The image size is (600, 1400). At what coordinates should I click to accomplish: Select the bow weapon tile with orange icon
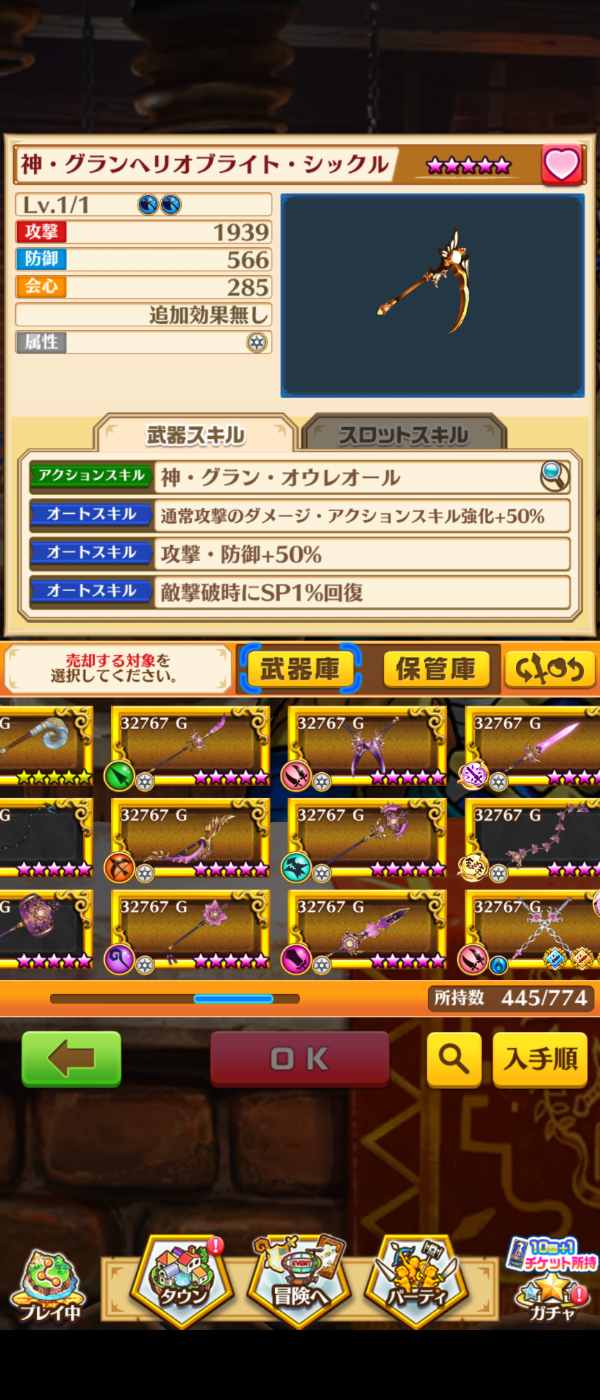[190, 839]
